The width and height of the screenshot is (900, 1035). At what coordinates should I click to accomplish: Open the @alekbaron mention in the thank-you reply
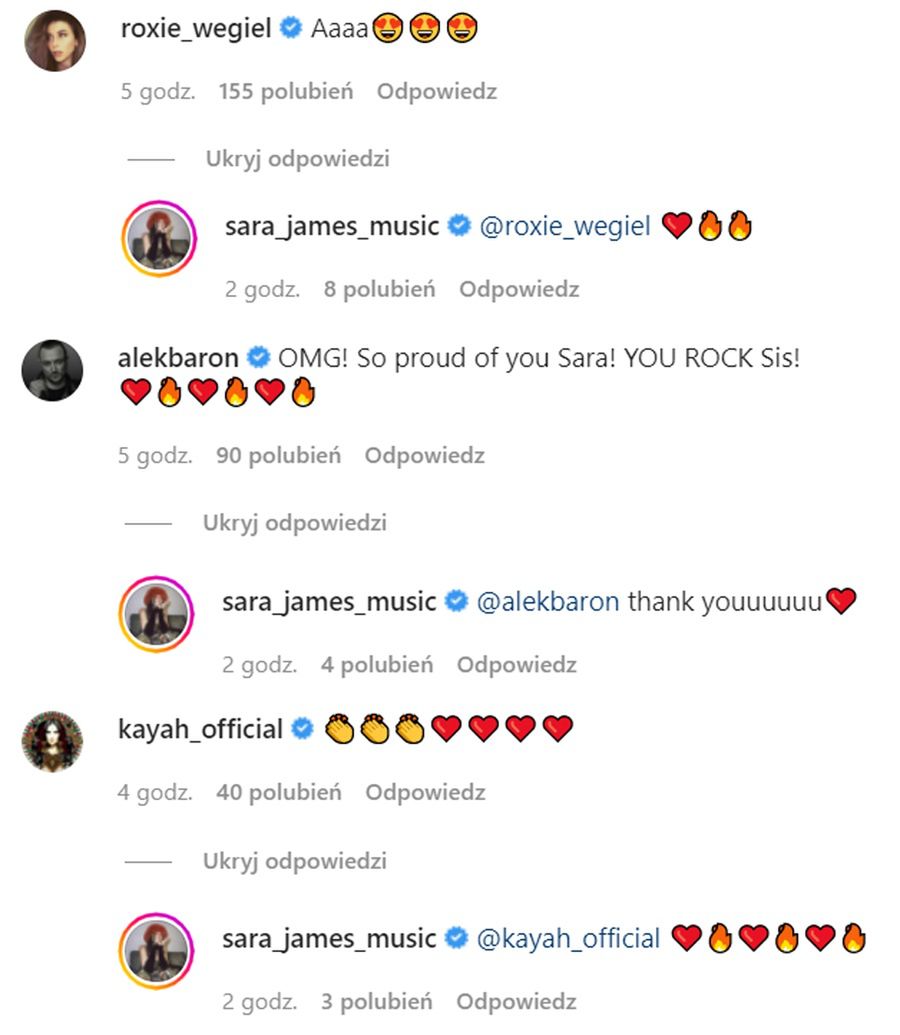pos(548,602)
